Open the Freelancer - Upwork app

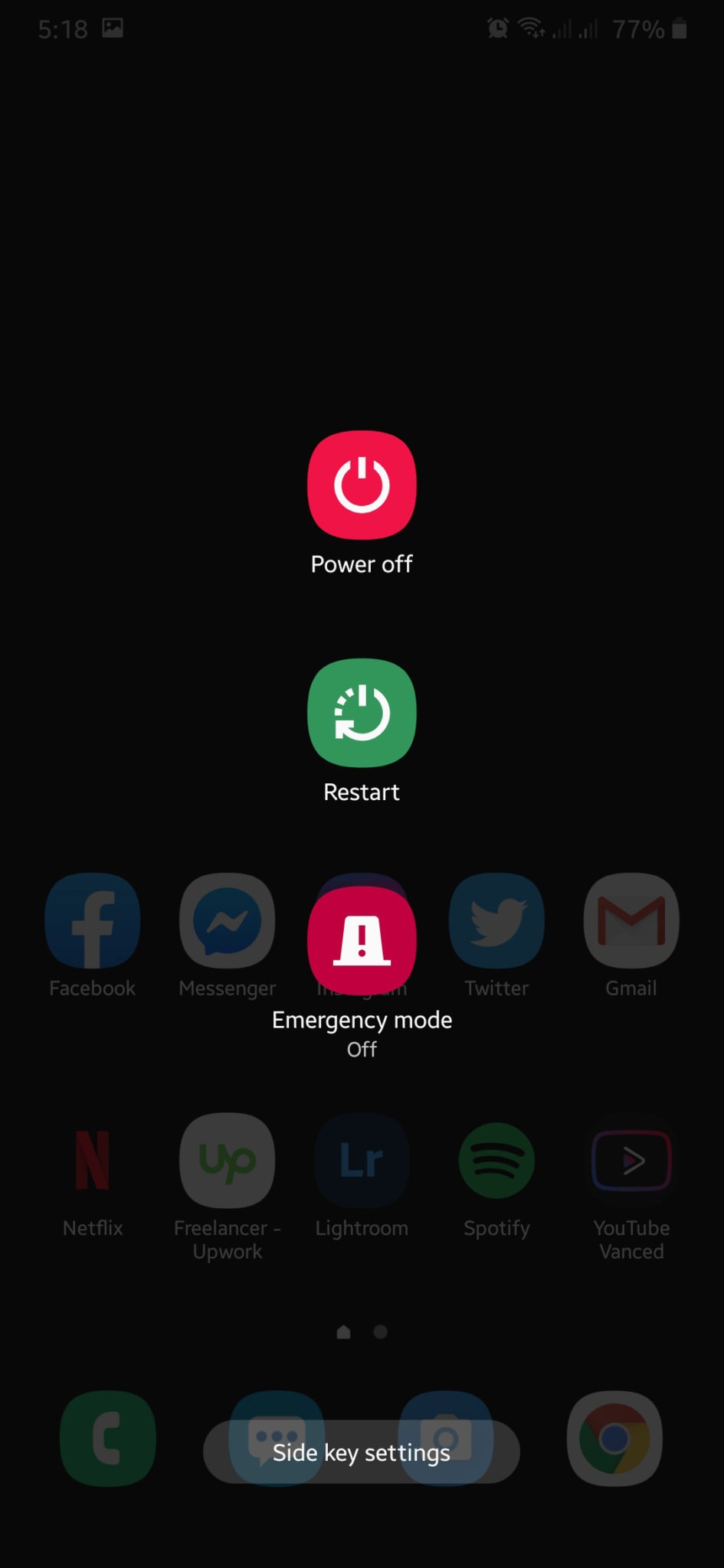coord(226,1160)
